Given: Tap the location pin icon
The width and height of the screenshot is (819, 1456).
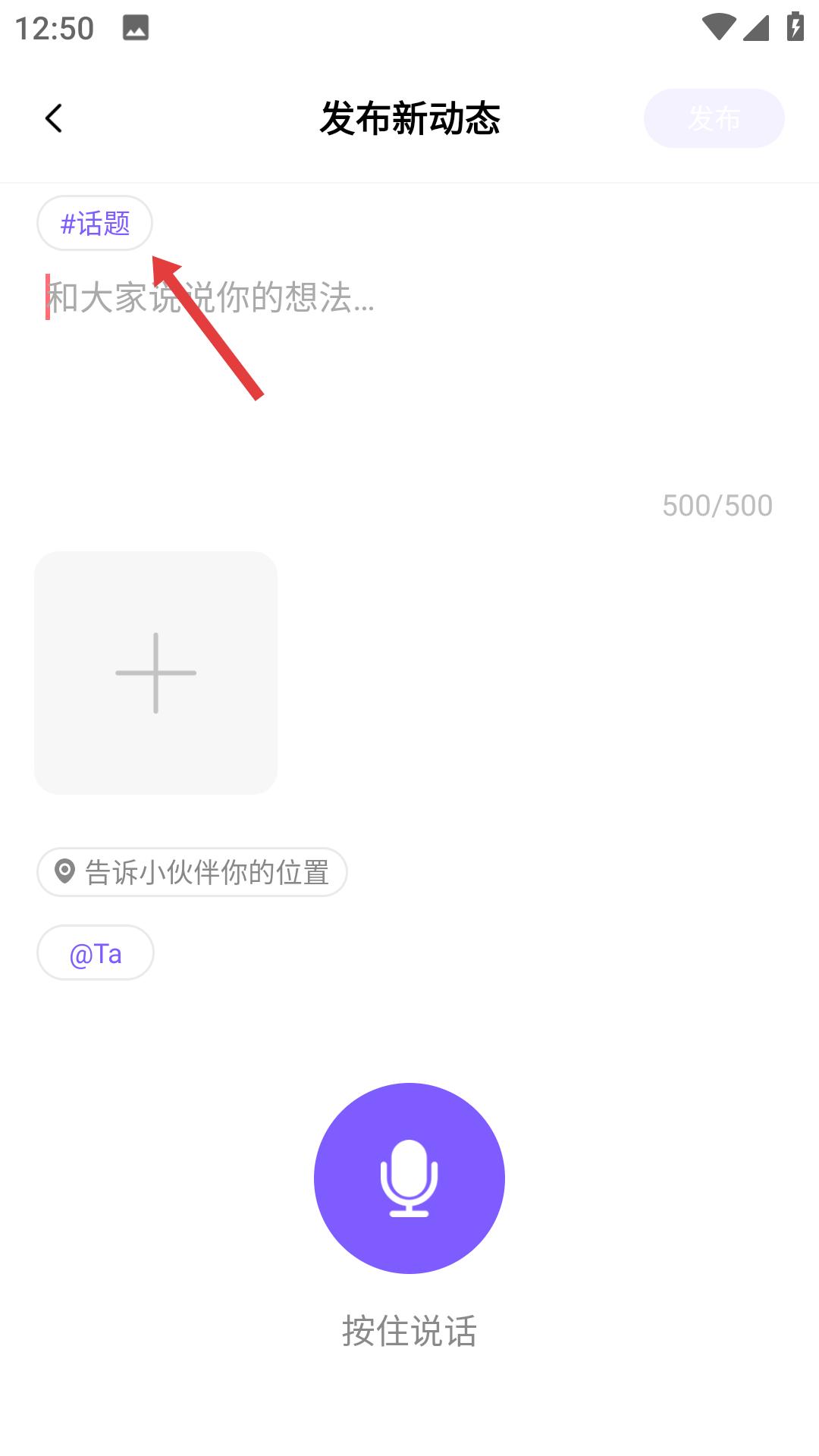Looking at the screenshot, I should tap(64, 872).
